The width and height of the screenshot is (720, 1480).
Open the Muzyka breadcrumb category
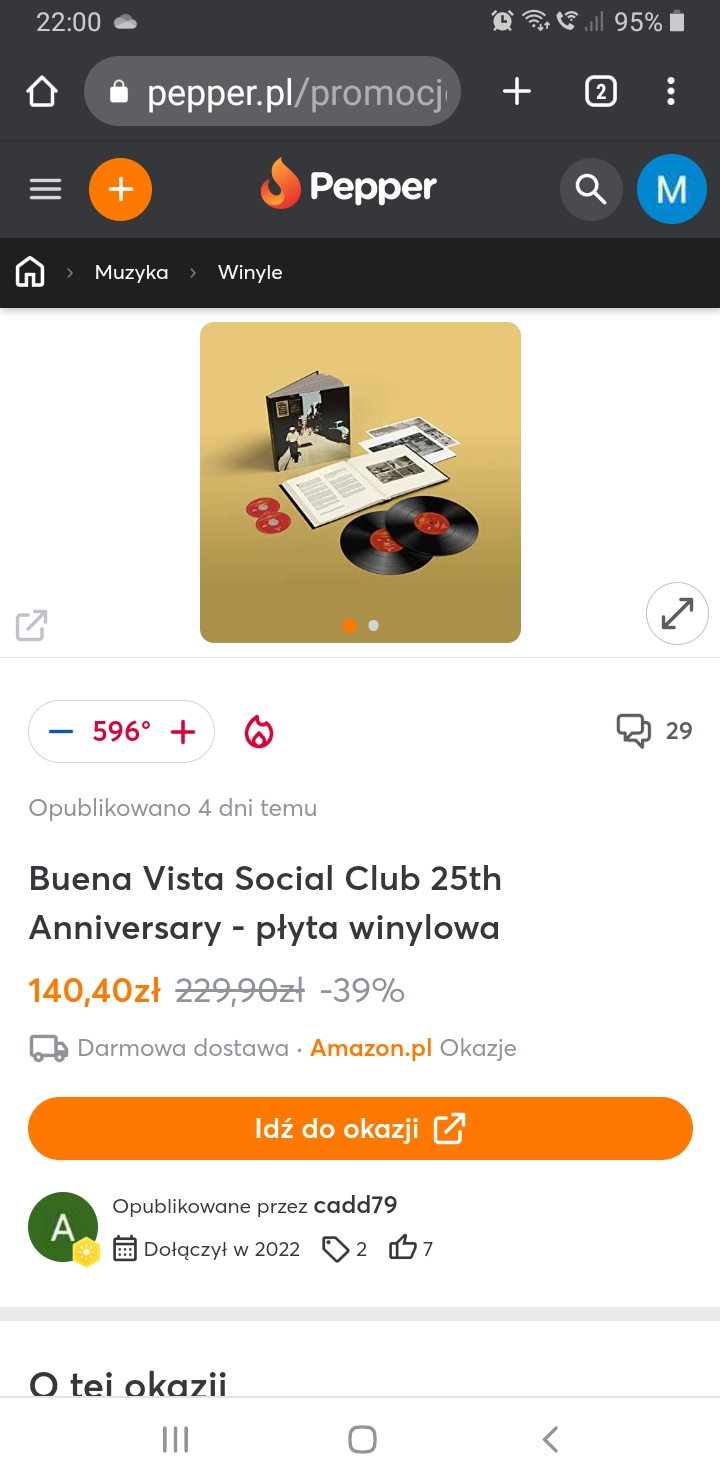point(131,272)
